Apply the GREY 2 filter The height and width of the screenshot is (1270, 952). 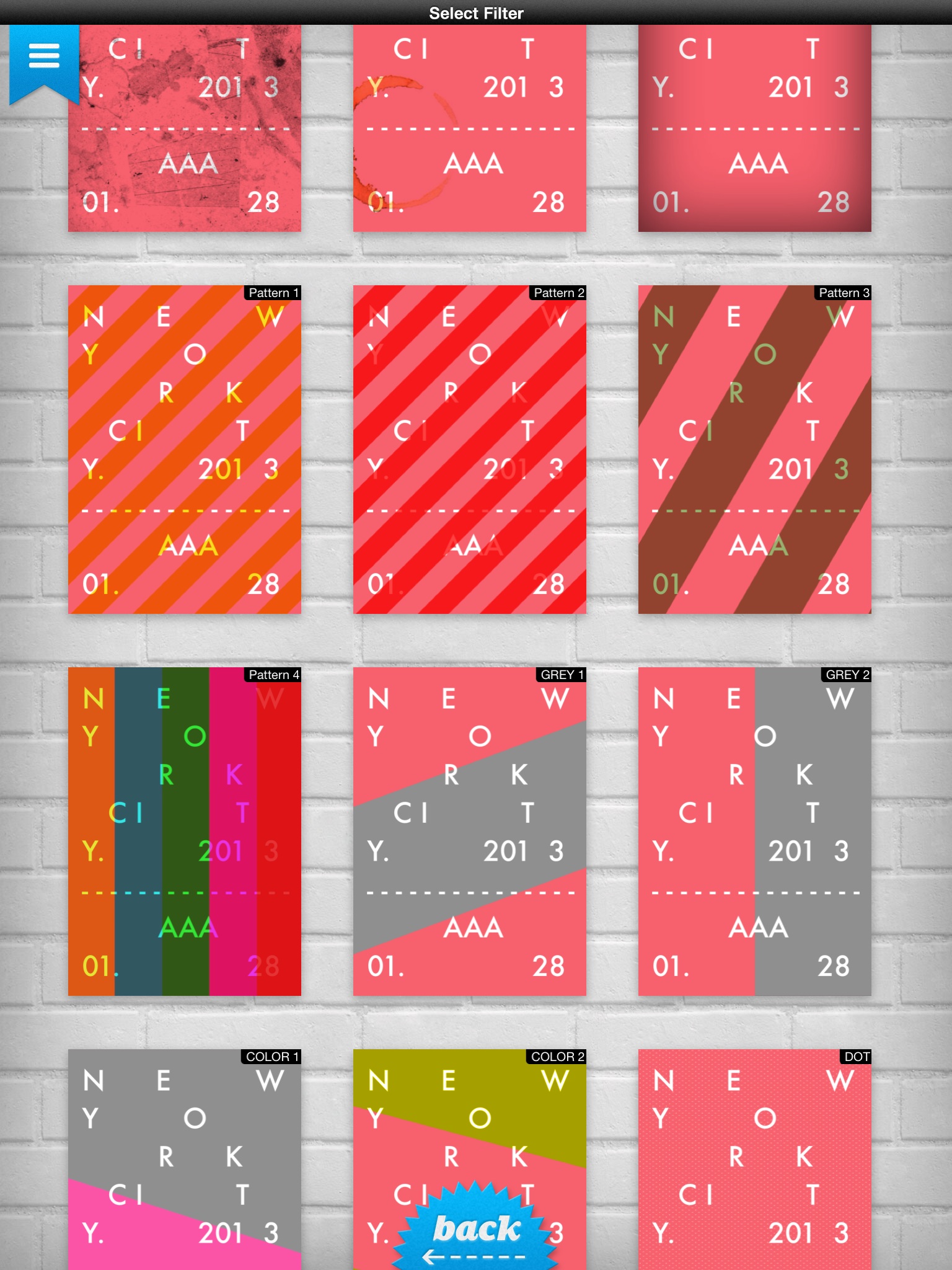point(754,831)
